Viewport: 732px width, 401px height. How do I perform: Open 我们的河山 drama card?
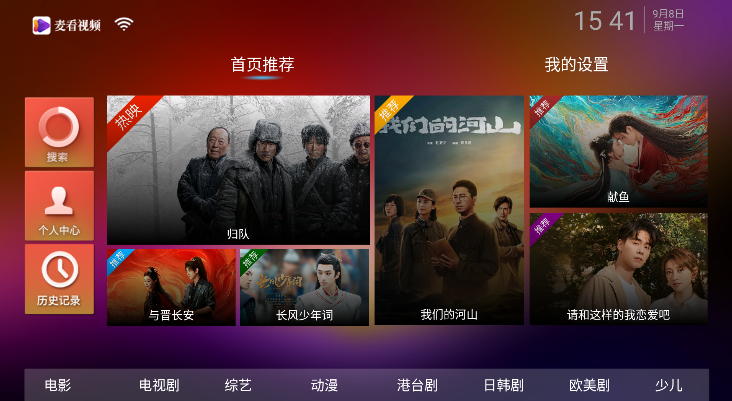point(449,210)
